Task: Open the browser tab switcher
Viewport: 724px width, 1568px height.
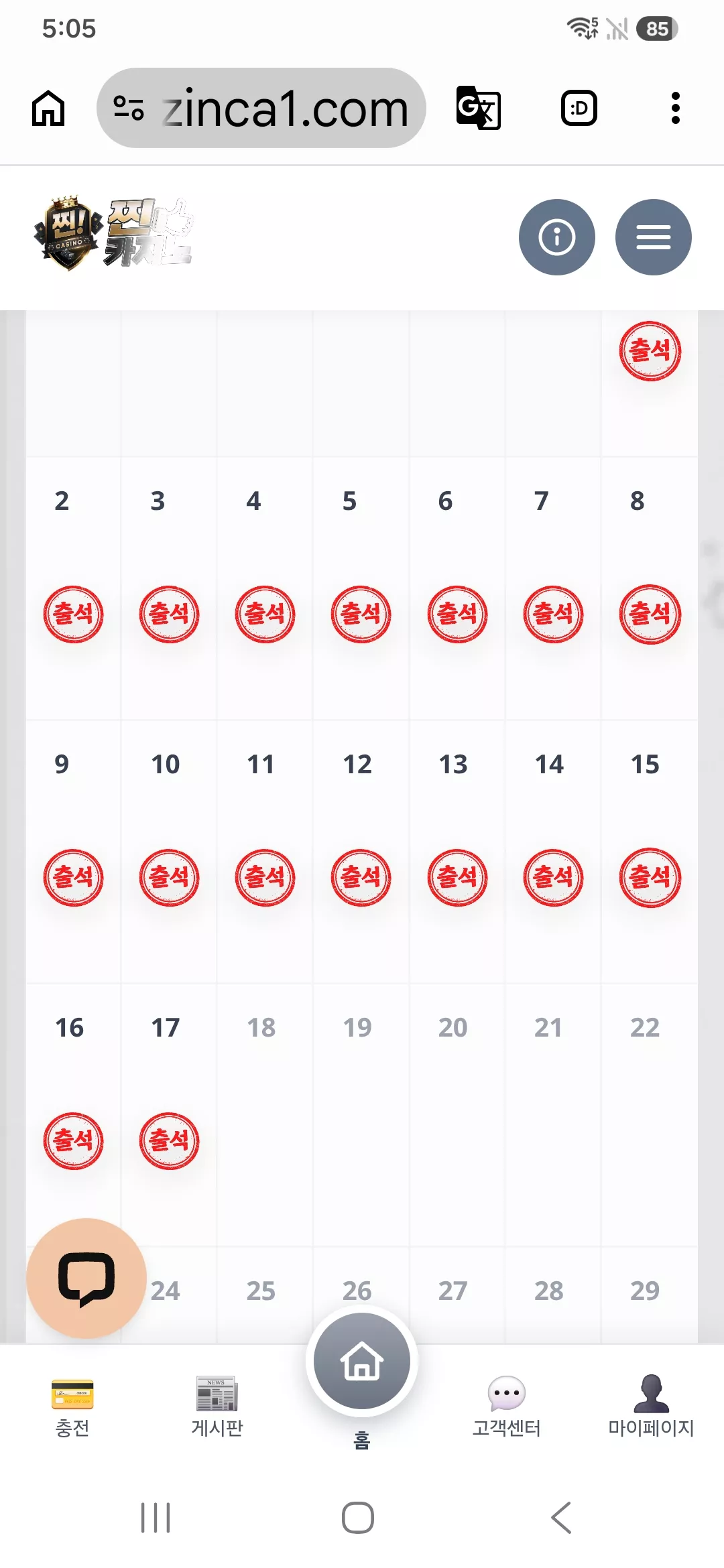Action: click(579, 108)
